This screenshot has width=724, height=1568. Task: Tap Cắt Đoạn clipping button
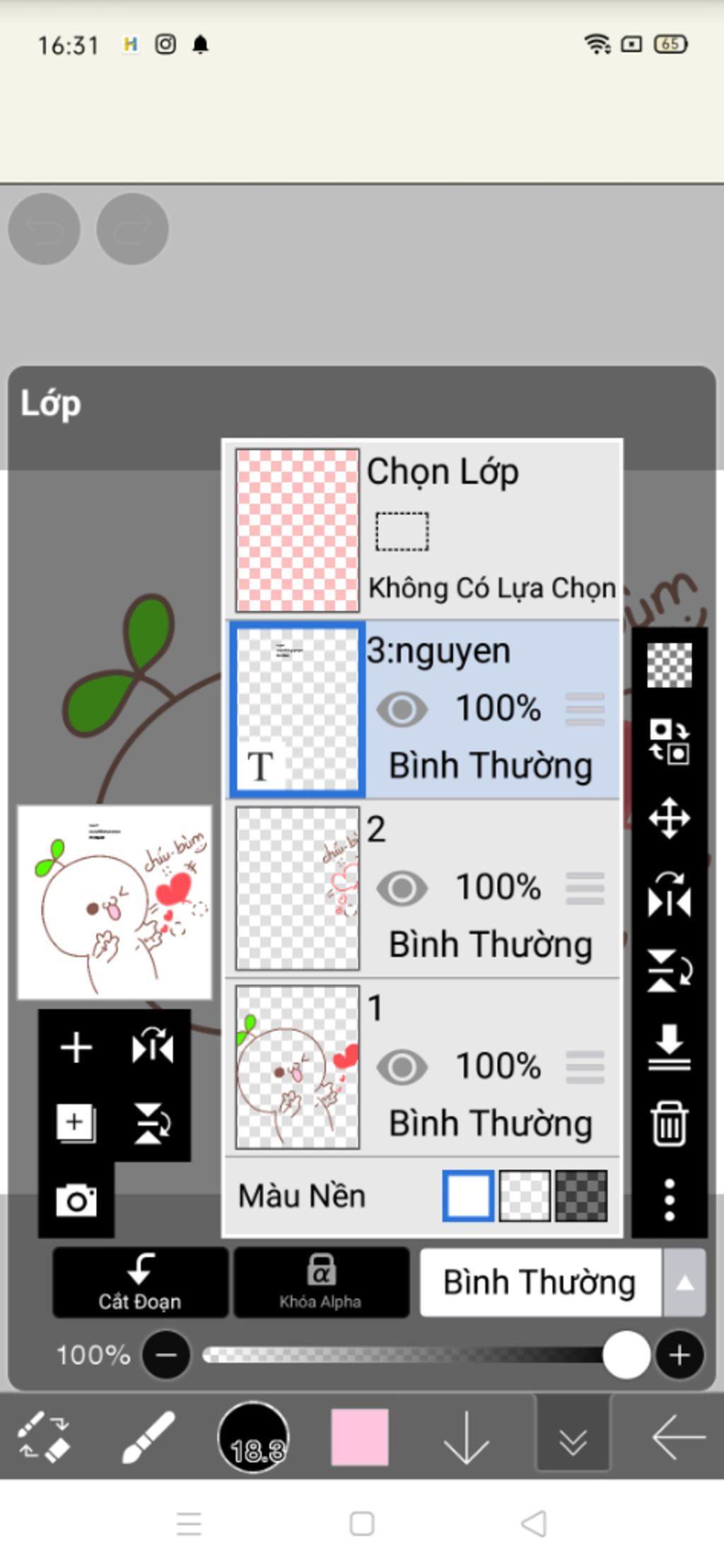pyautogui.click(x=140, y=1282)
